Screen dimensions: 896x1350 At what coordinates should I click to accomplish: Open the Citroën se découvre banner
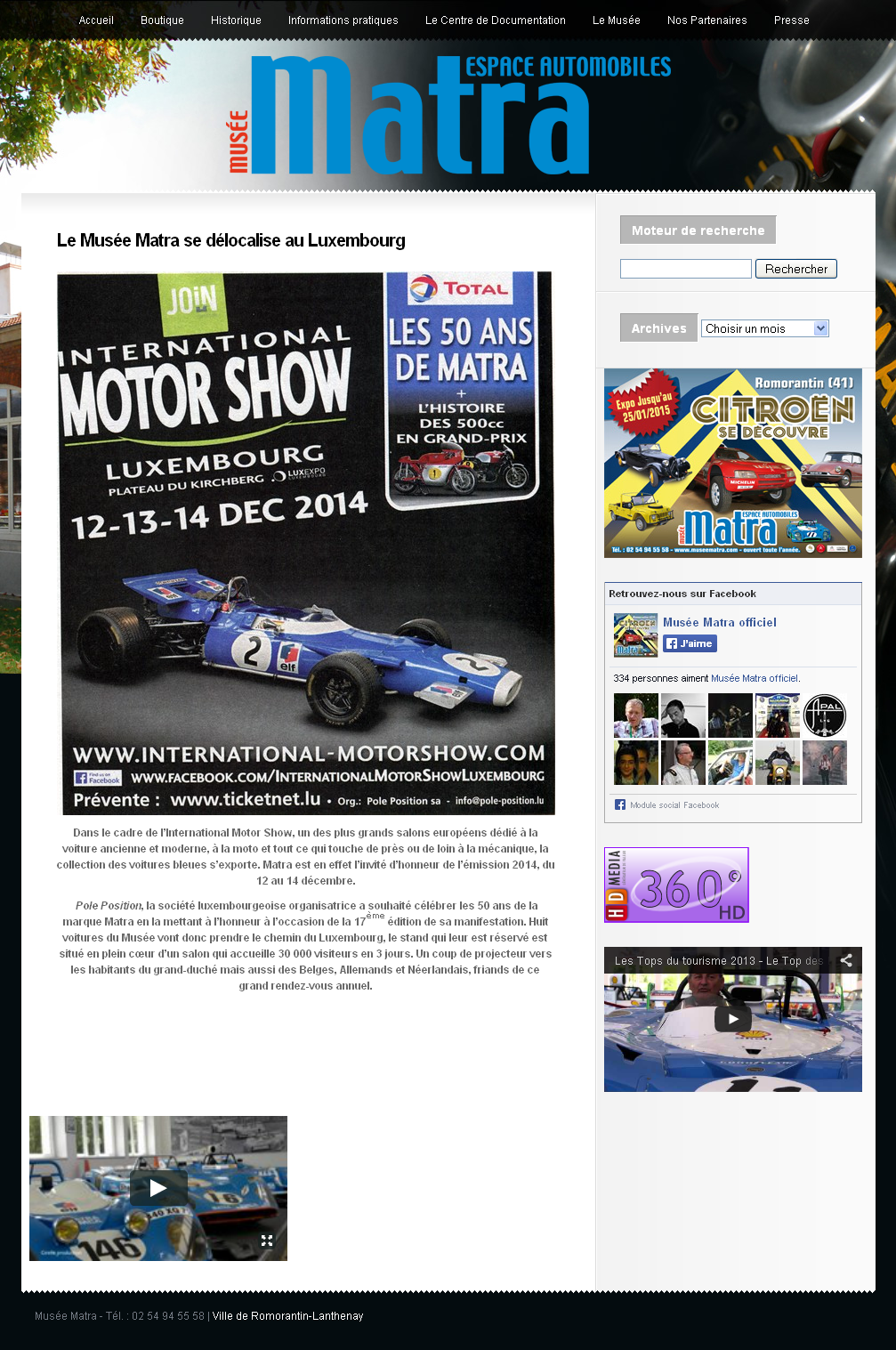(x=732, y=463)
